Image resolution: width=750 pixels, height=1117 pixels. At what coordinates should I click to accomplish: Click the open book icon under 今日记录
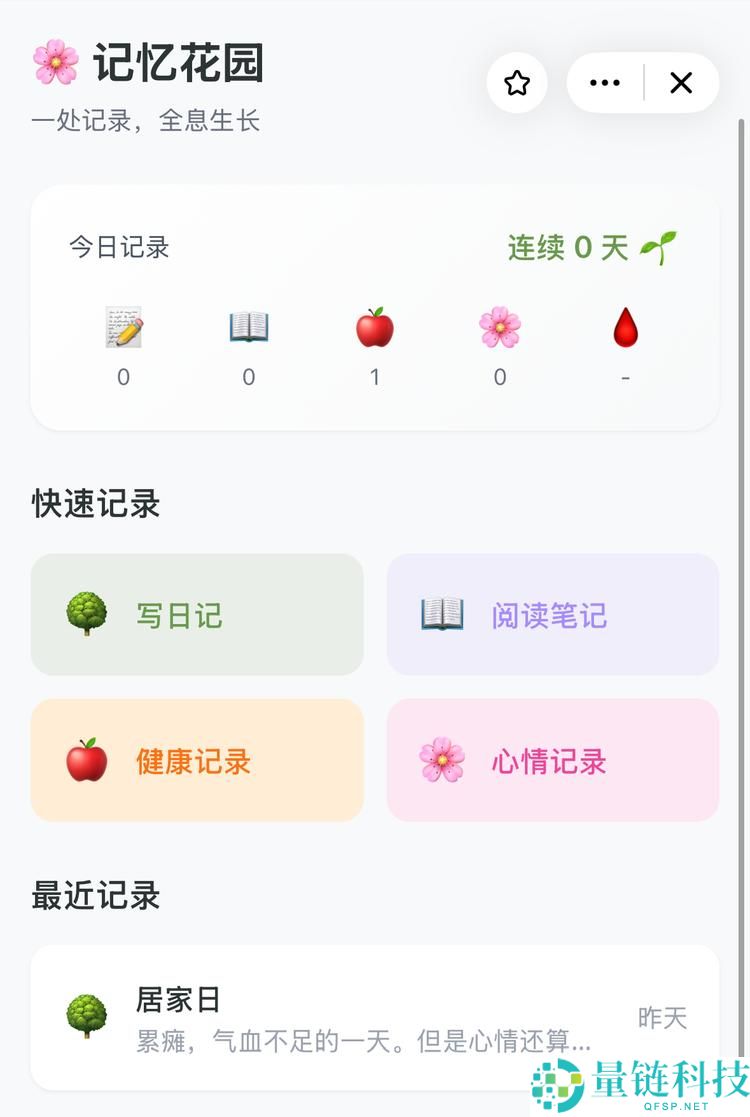(248, 328)
